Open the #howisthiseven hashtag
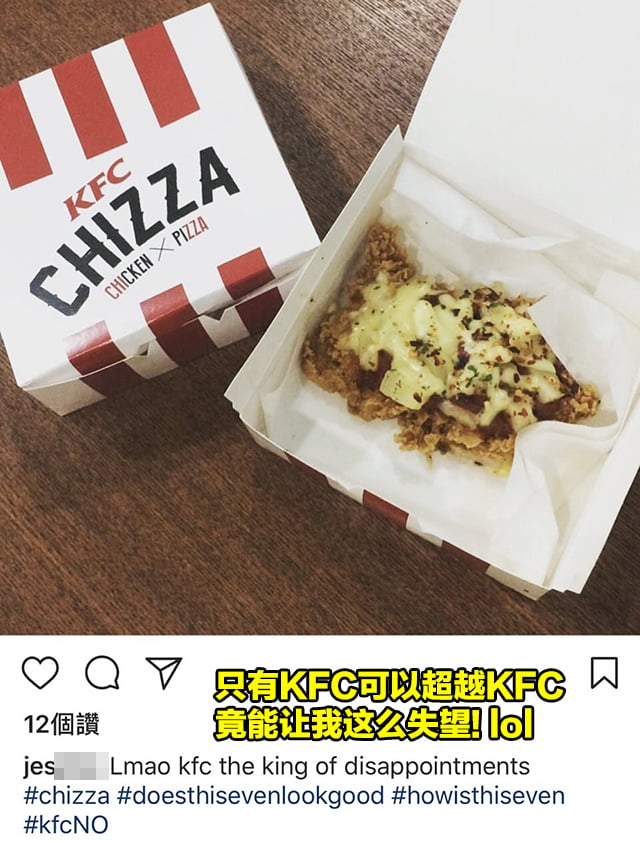 478,796
